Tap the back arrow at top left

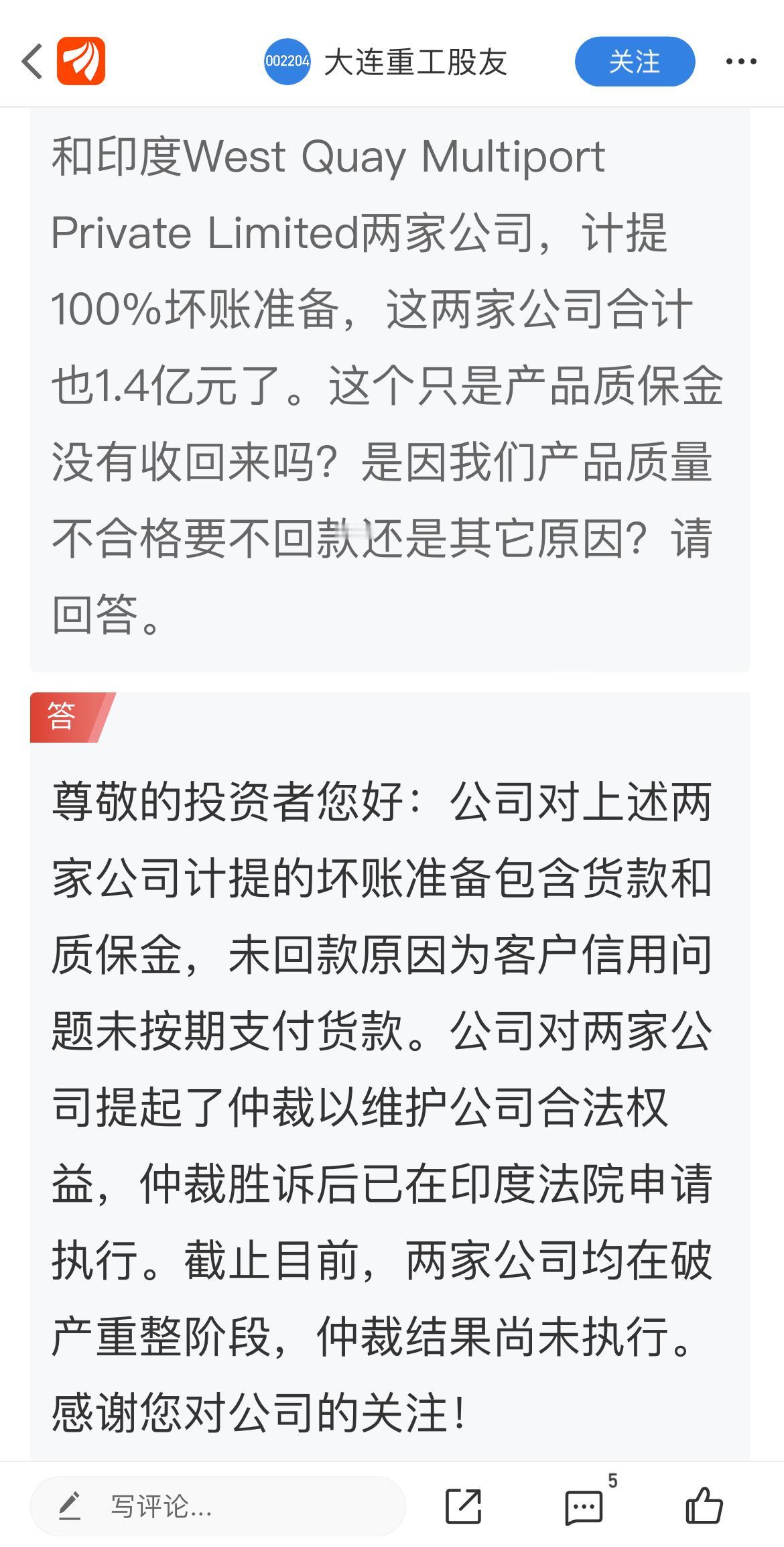tap(29, 62)
